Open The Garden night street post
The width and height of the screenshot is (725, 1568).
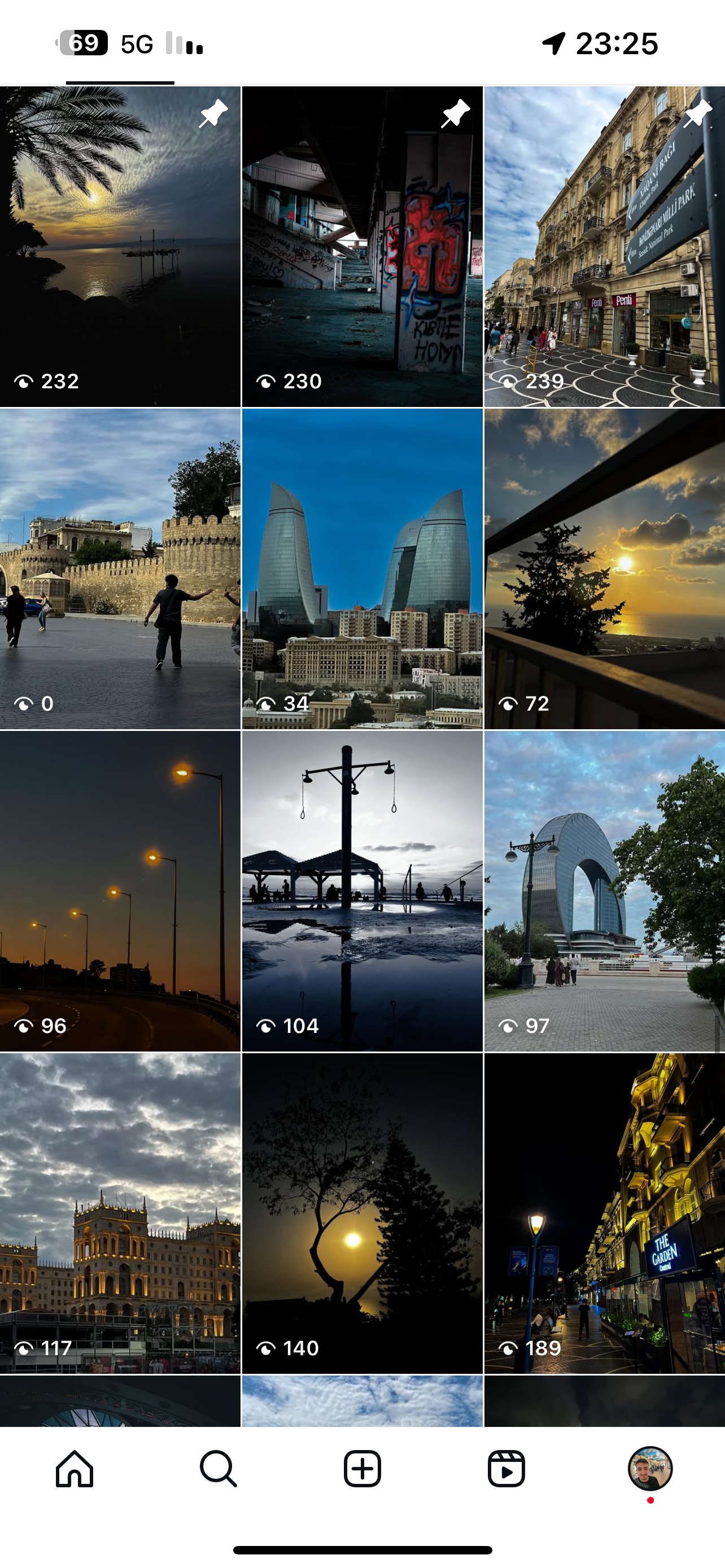(605, 1214)
